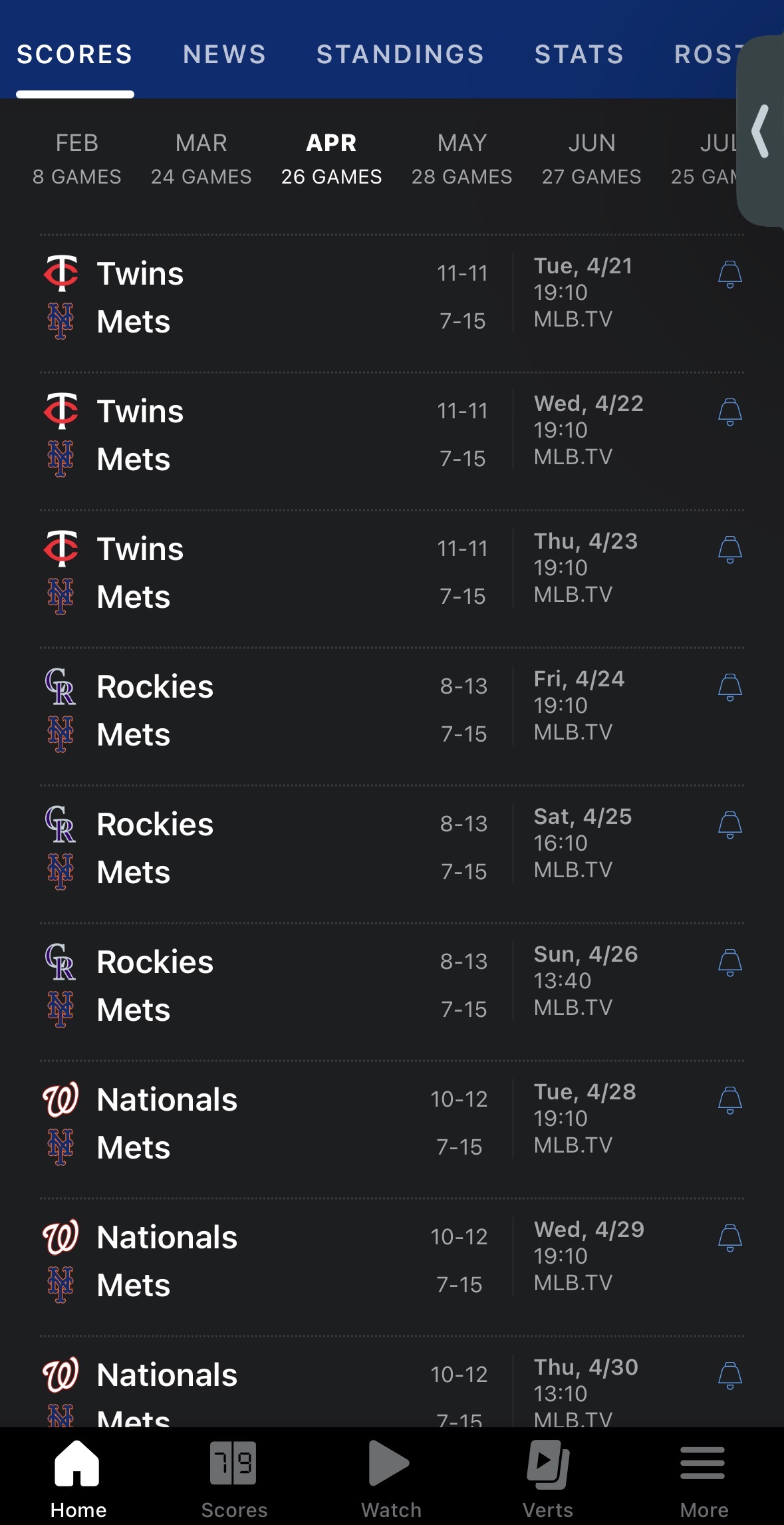Image resolution: width=784 pixels, height=1525 pixels.
Task: Open the Standings tab
Action: [x=400, y=55]
